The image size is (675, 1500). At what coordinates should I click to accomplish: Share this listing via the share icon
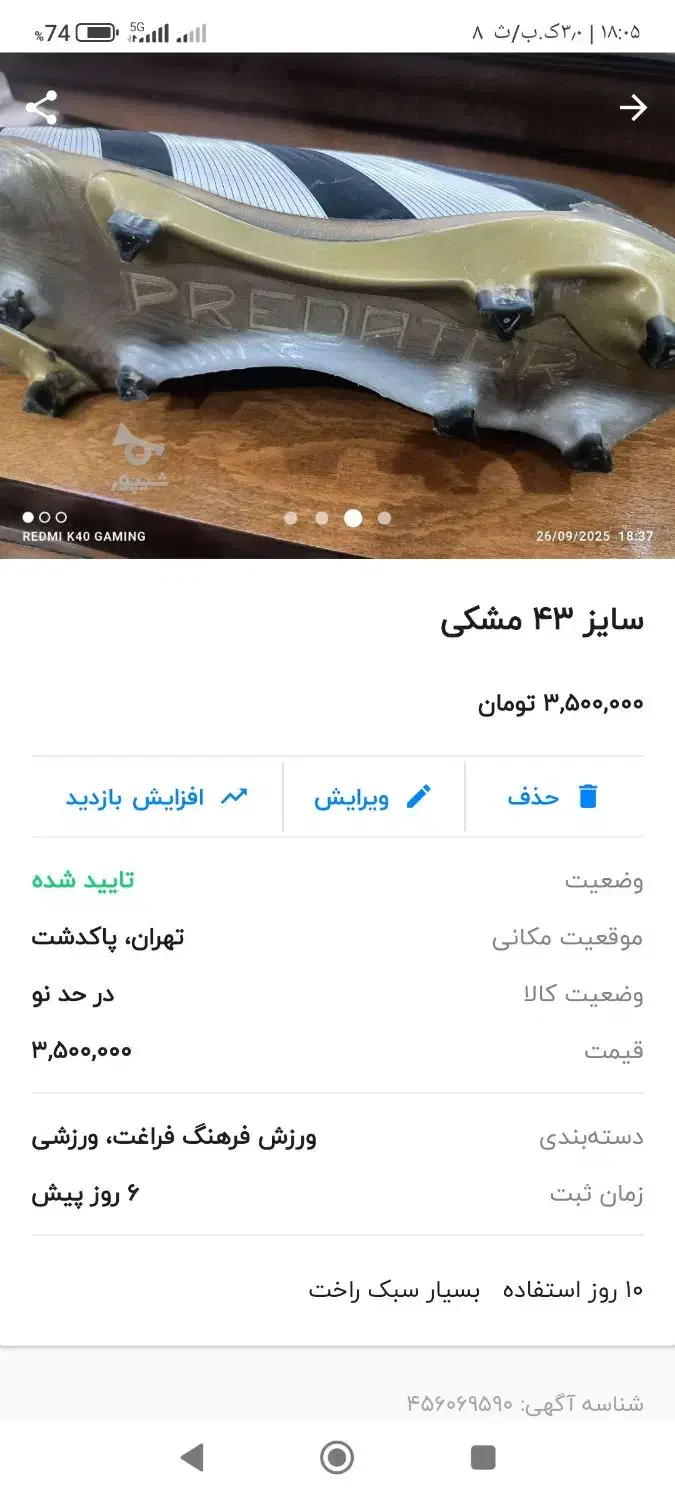[41, 107]
